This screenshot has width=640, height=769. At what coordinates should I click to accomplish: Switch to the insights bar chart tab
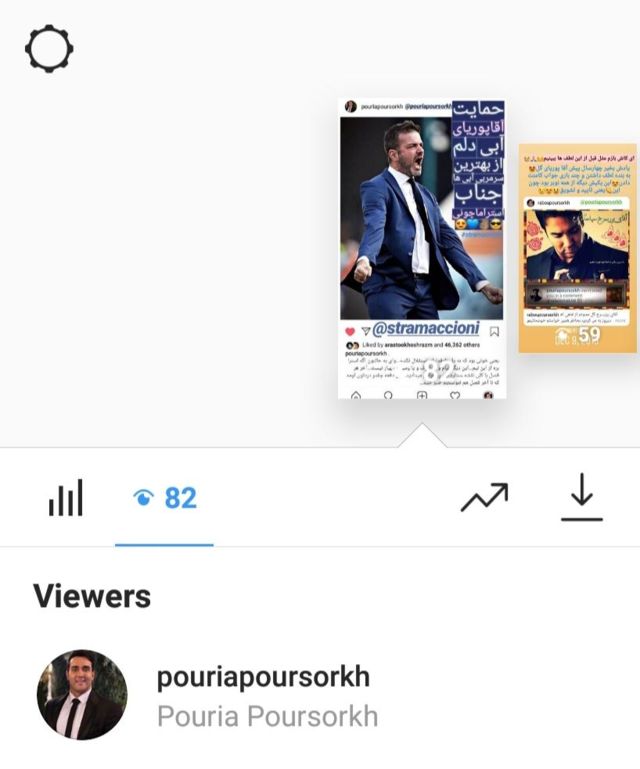coord(66,498)
